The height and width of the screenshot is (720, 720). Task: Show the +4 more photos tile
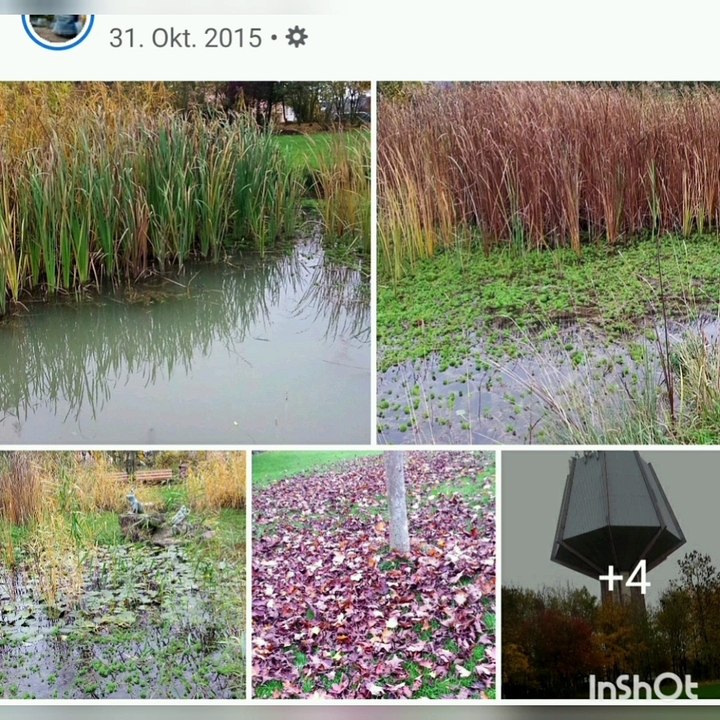pyautogui.click(x=610, y=574)
